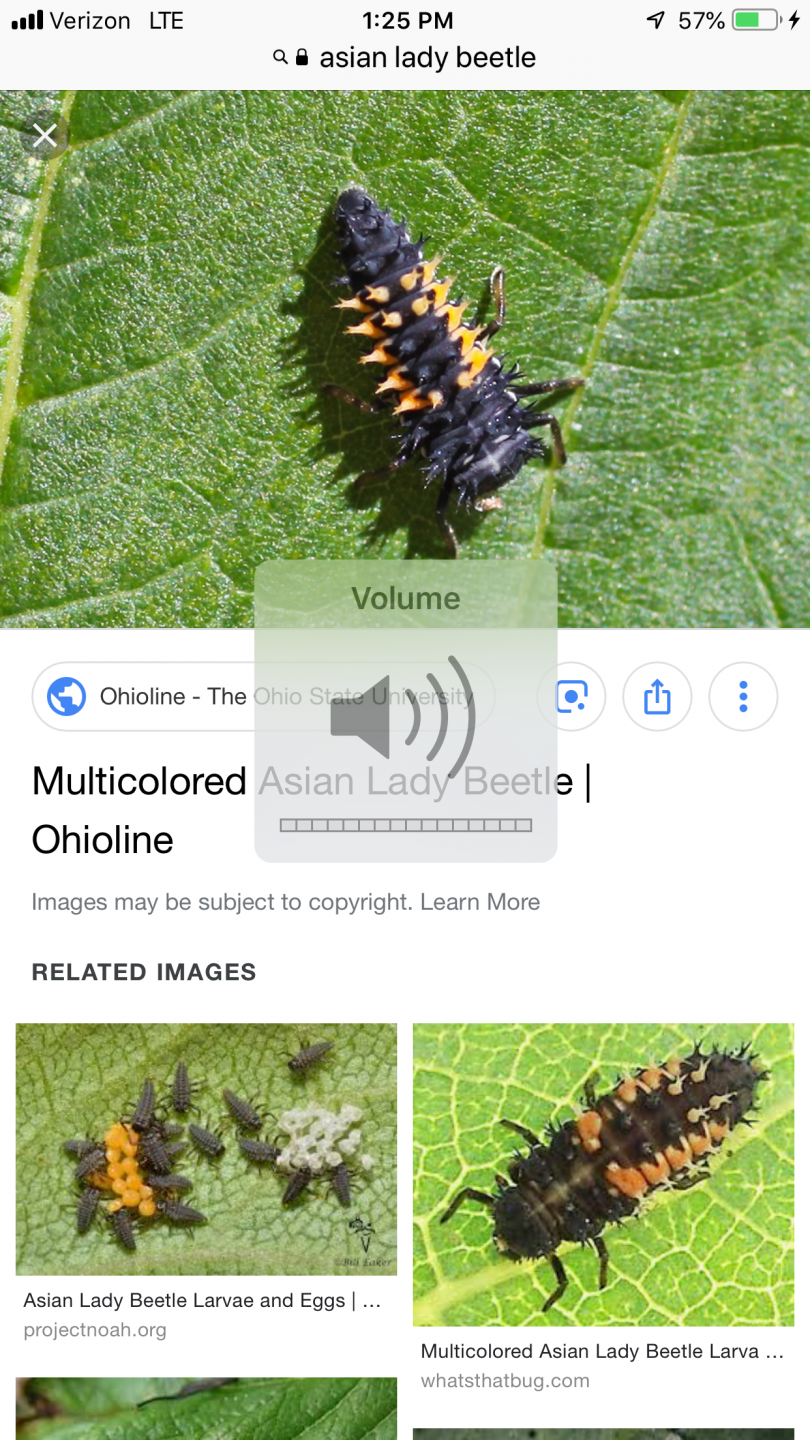Open the Learn More copyright link
810x1440 pixels.
[x=480, y=902]
